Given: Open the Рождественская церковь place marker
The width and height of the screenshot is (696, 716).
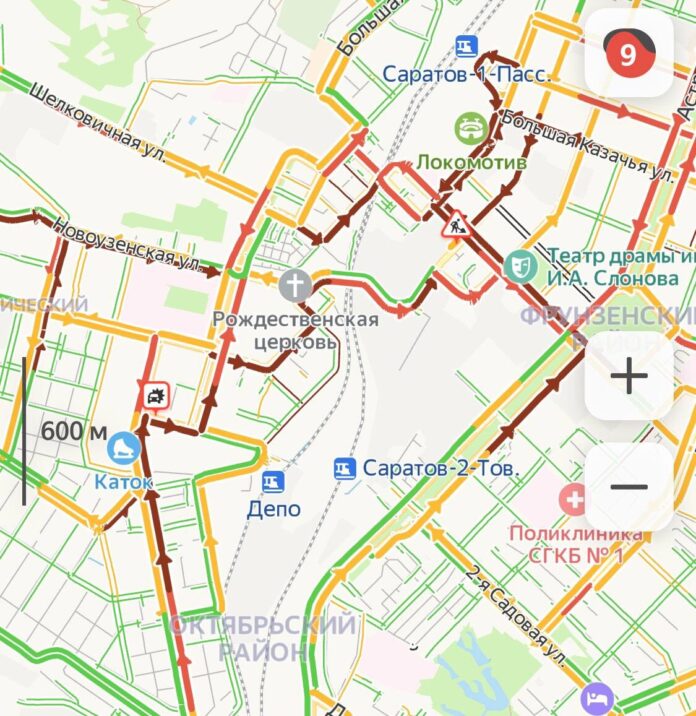Looking at the screenshot, I should [295, 285].
